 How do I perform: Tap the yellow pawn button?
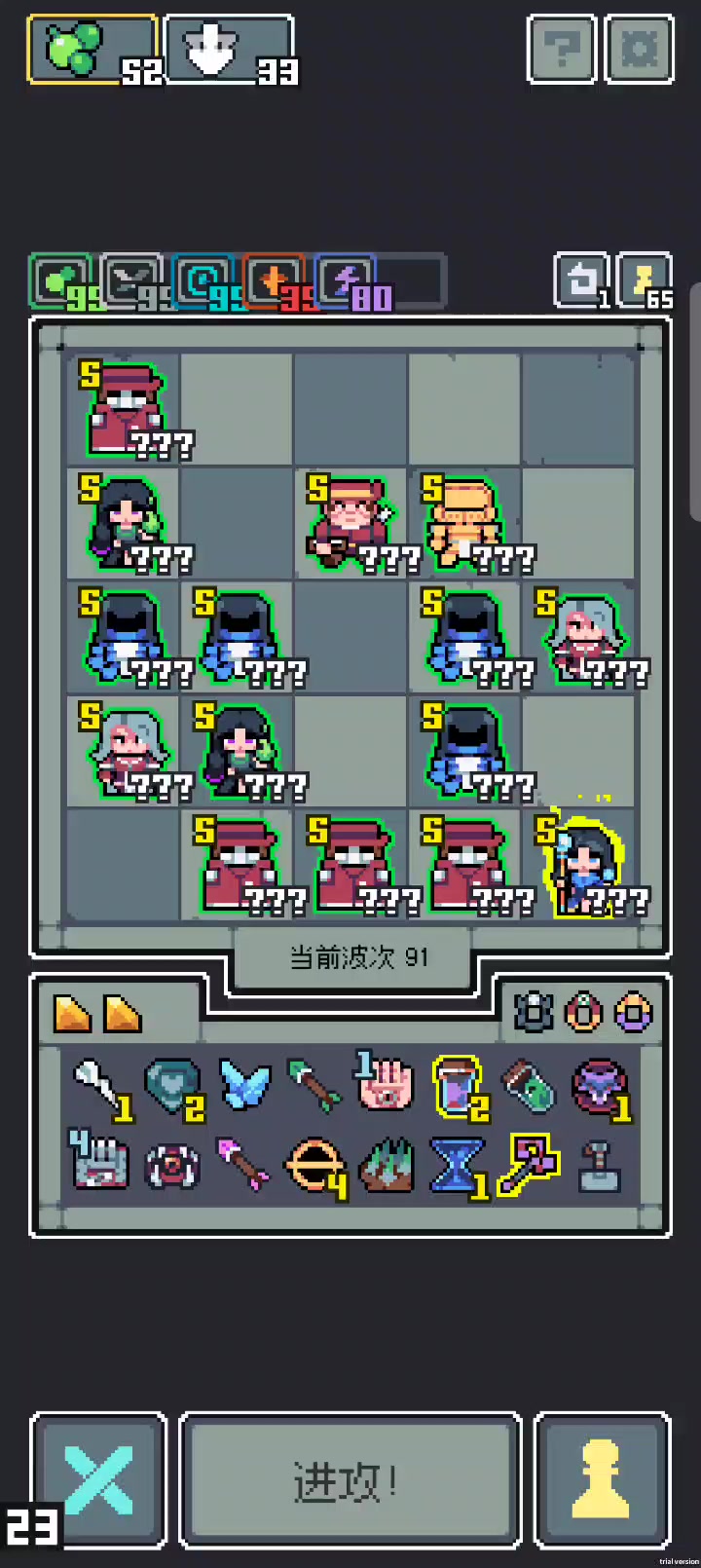click(602, 1480)
